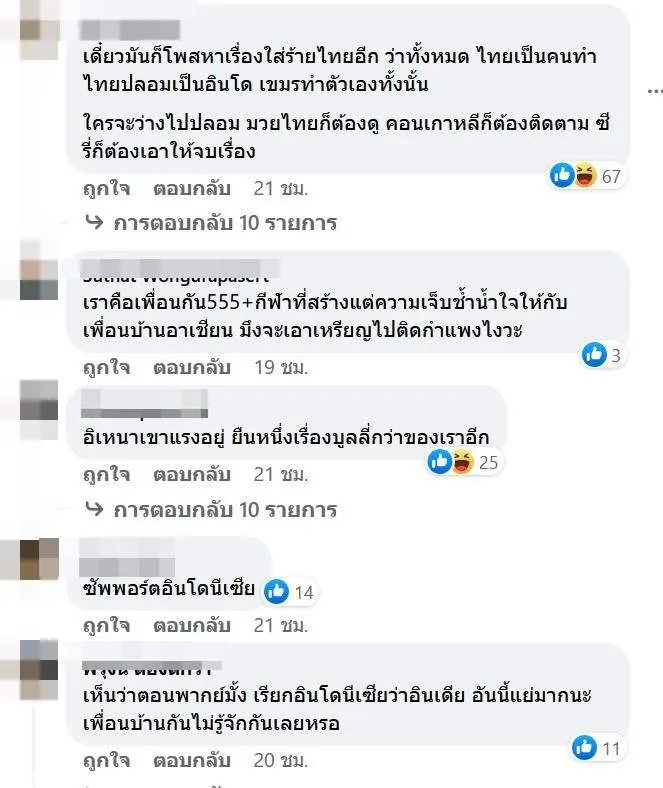
Task: Open the 14 likes on ซัพพอร์ตอินโดนีเซีย comment
Action: tap(291, 592)
